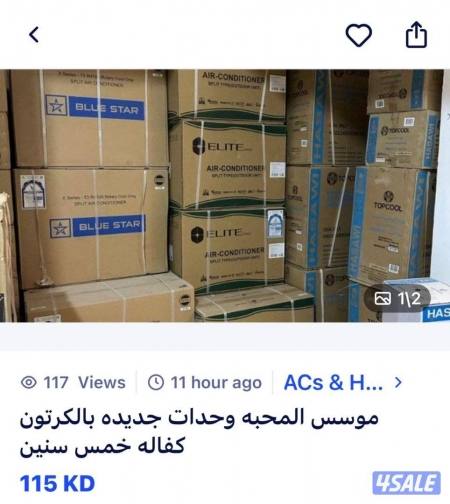Tap the 1\2 photo counter badge

point(397,298)
